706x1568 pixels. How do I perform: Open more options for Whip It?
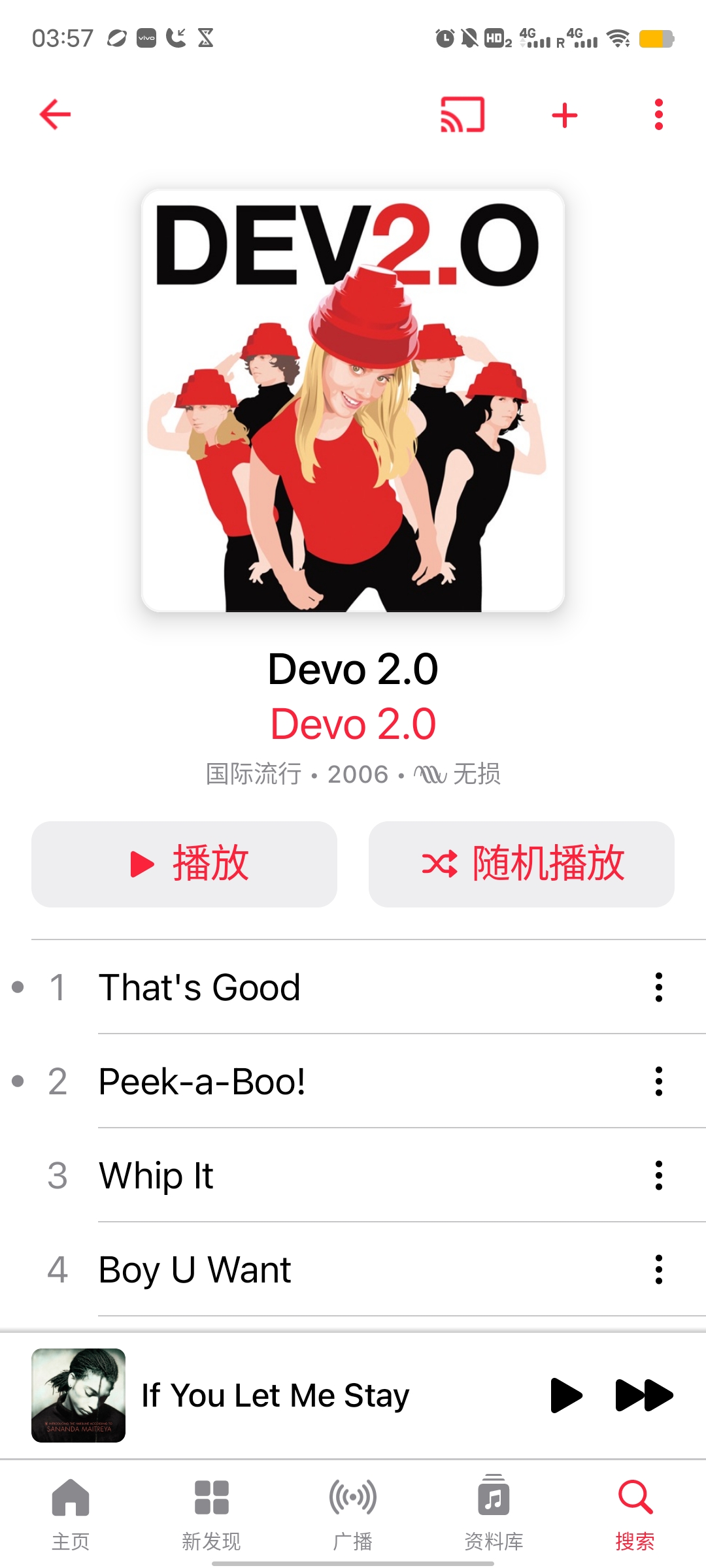coord(658,1175)
